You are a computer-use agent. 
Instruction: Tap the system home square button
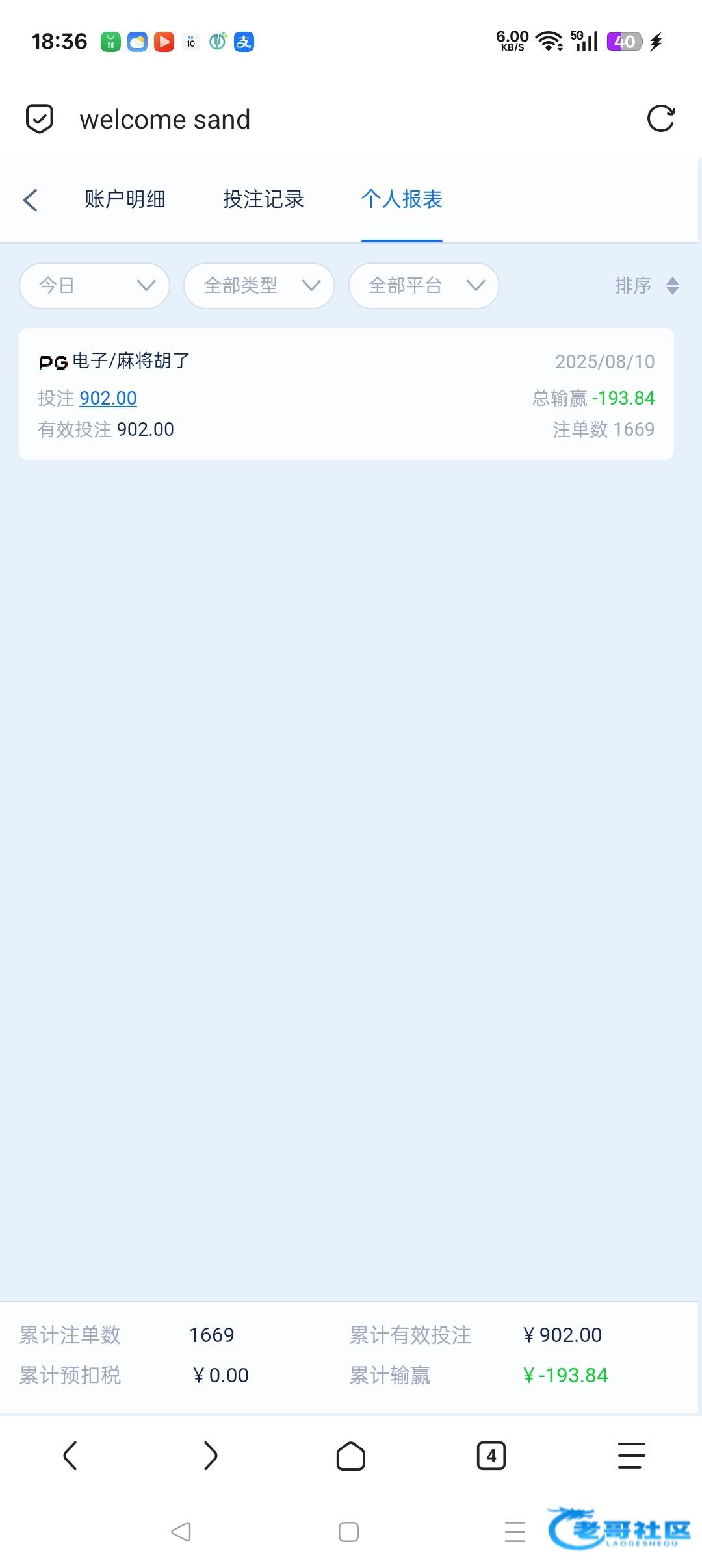pos(348,1532)
